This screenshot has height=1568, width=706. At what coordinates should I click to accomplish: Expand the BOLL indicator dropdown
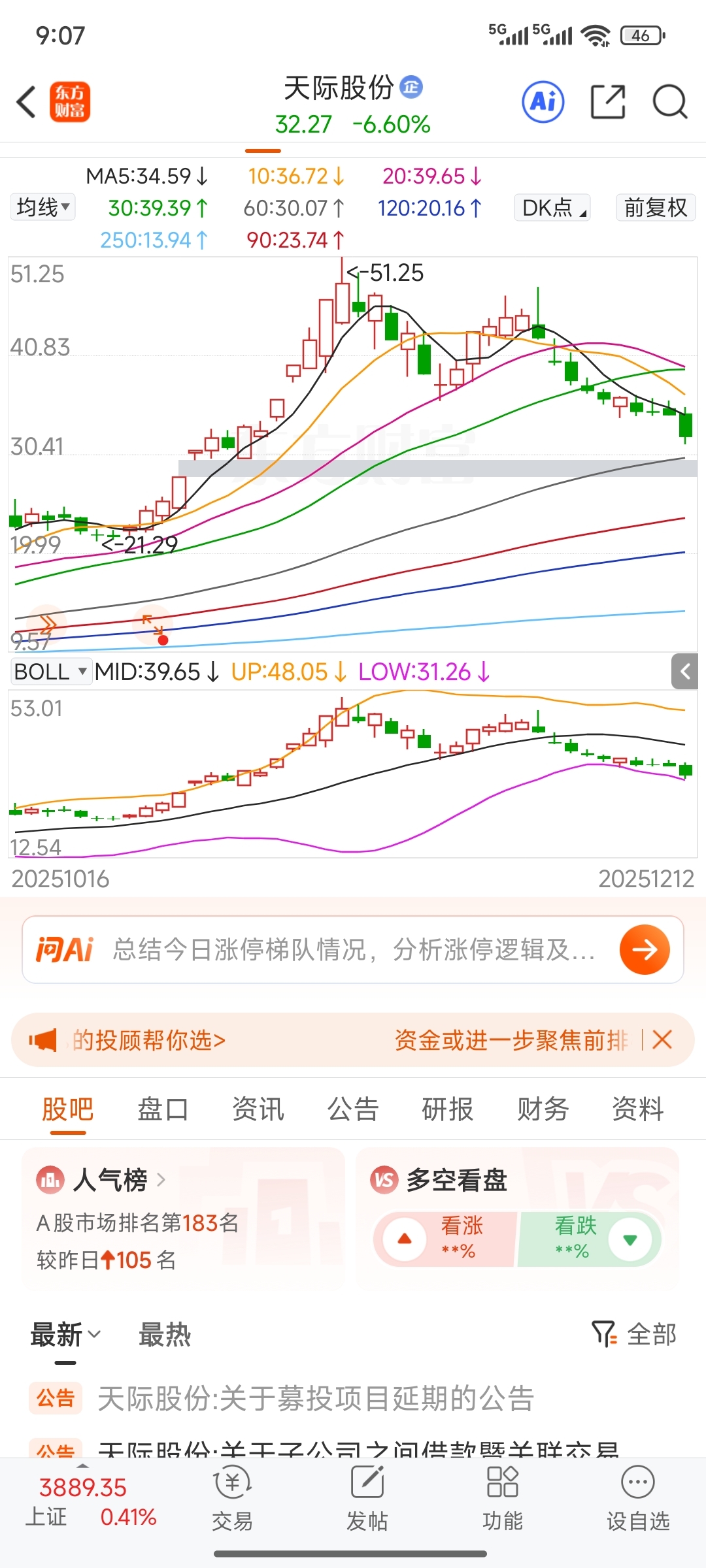(x=50, y=672)
